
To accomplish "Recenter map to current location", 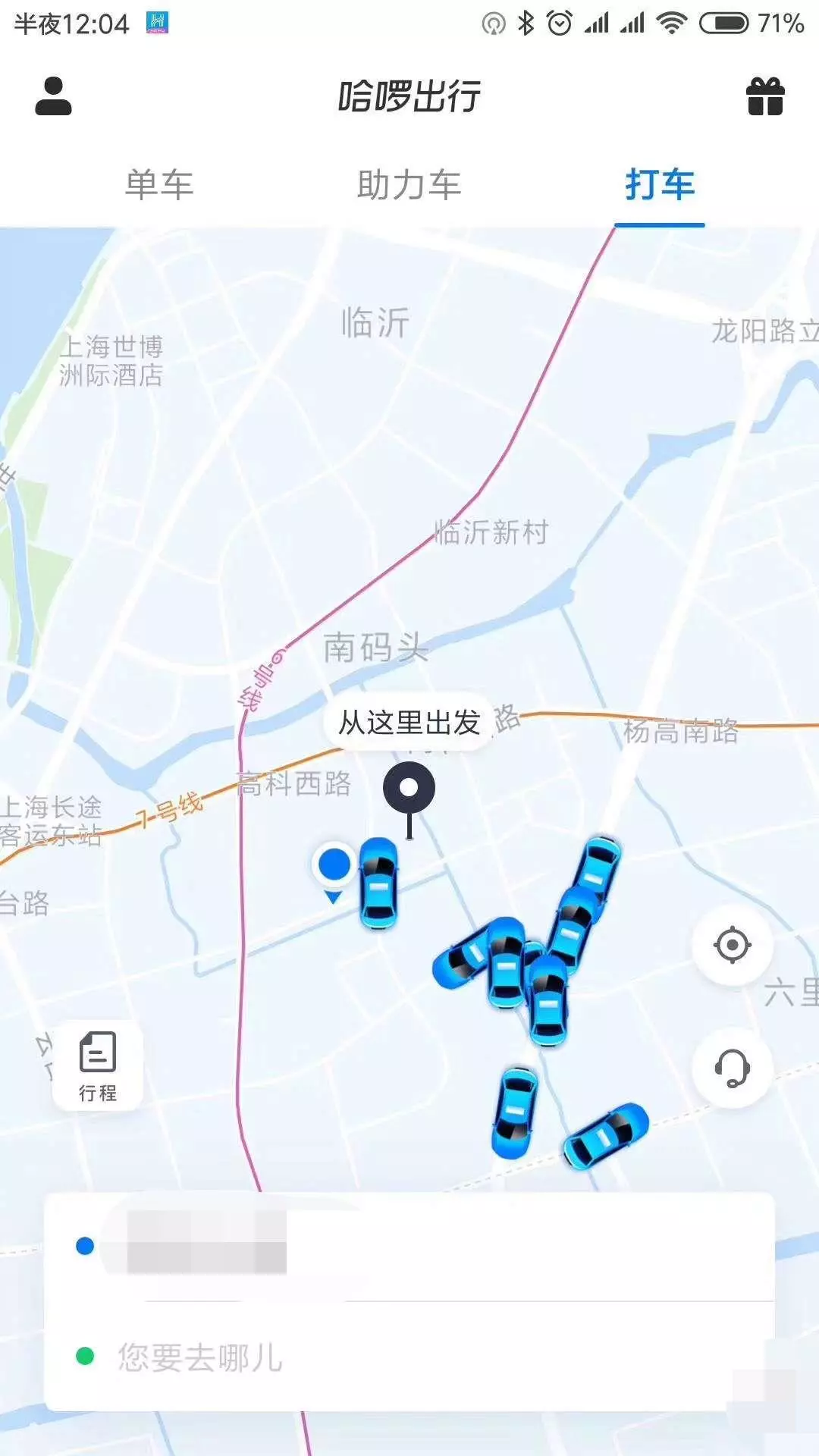I will tap(733, 945).
